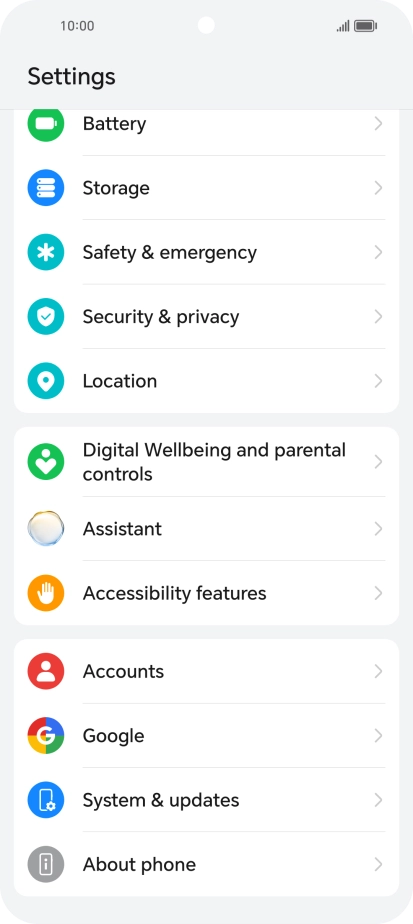View About phone details

click(x=206, y=864)
